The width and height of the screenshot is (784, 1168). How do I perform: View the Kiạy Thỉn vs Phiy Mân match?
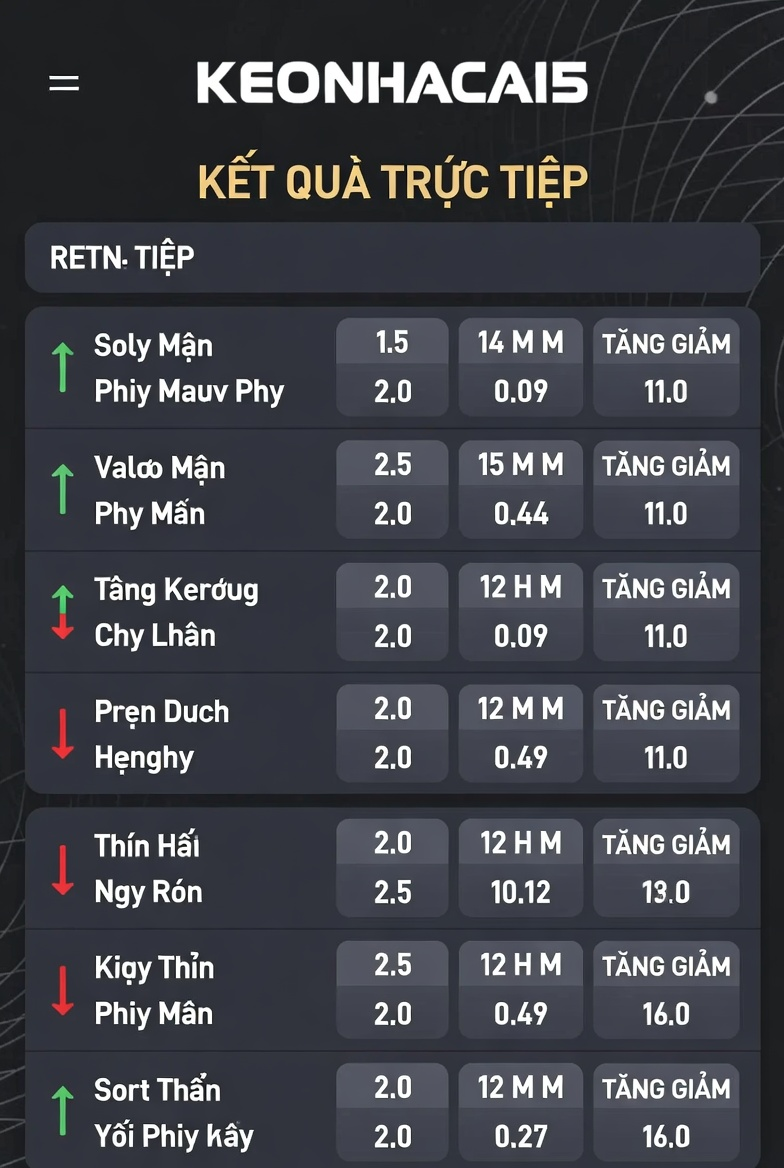[154, 990]
